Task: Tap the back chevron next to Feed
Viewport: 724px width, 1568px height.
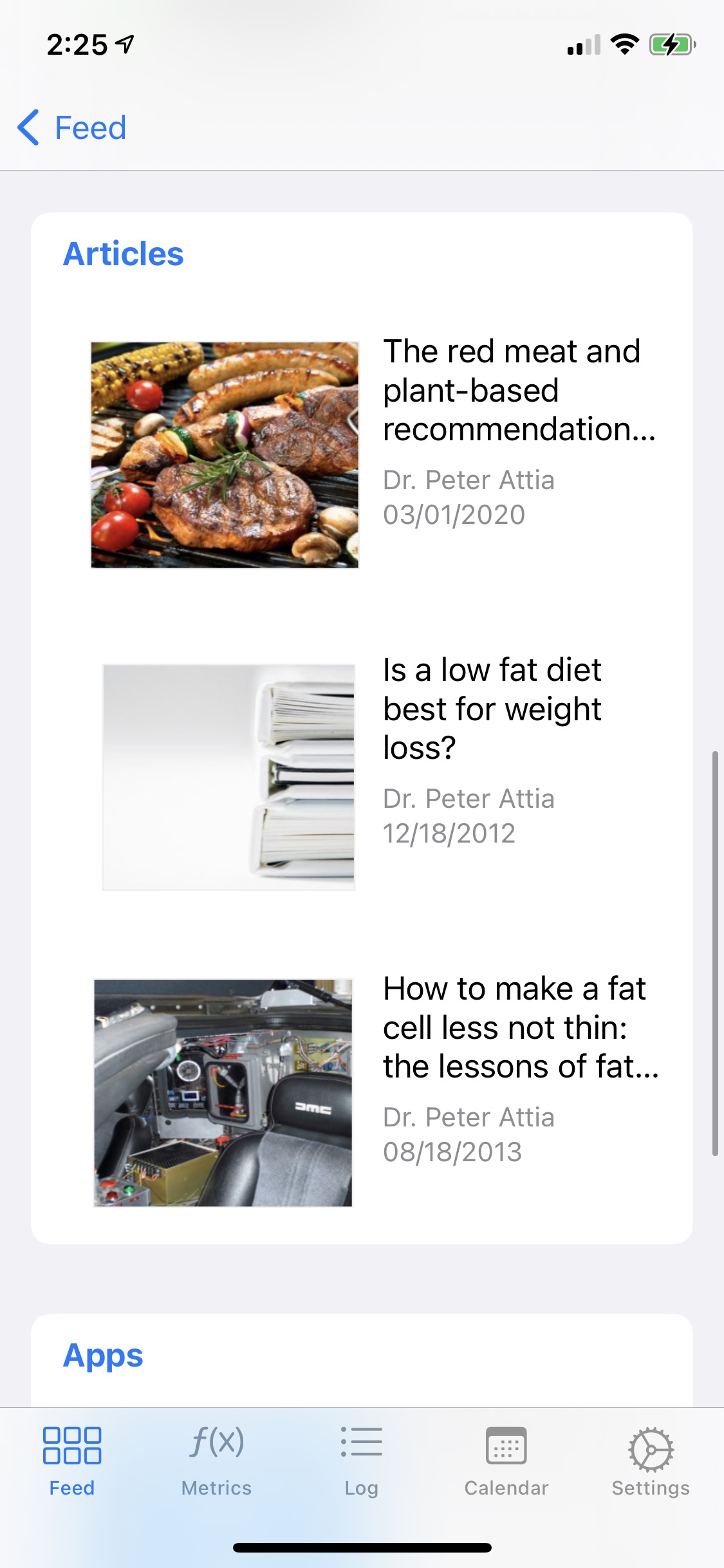Action: pyautogui.click(x=28, y=127)
